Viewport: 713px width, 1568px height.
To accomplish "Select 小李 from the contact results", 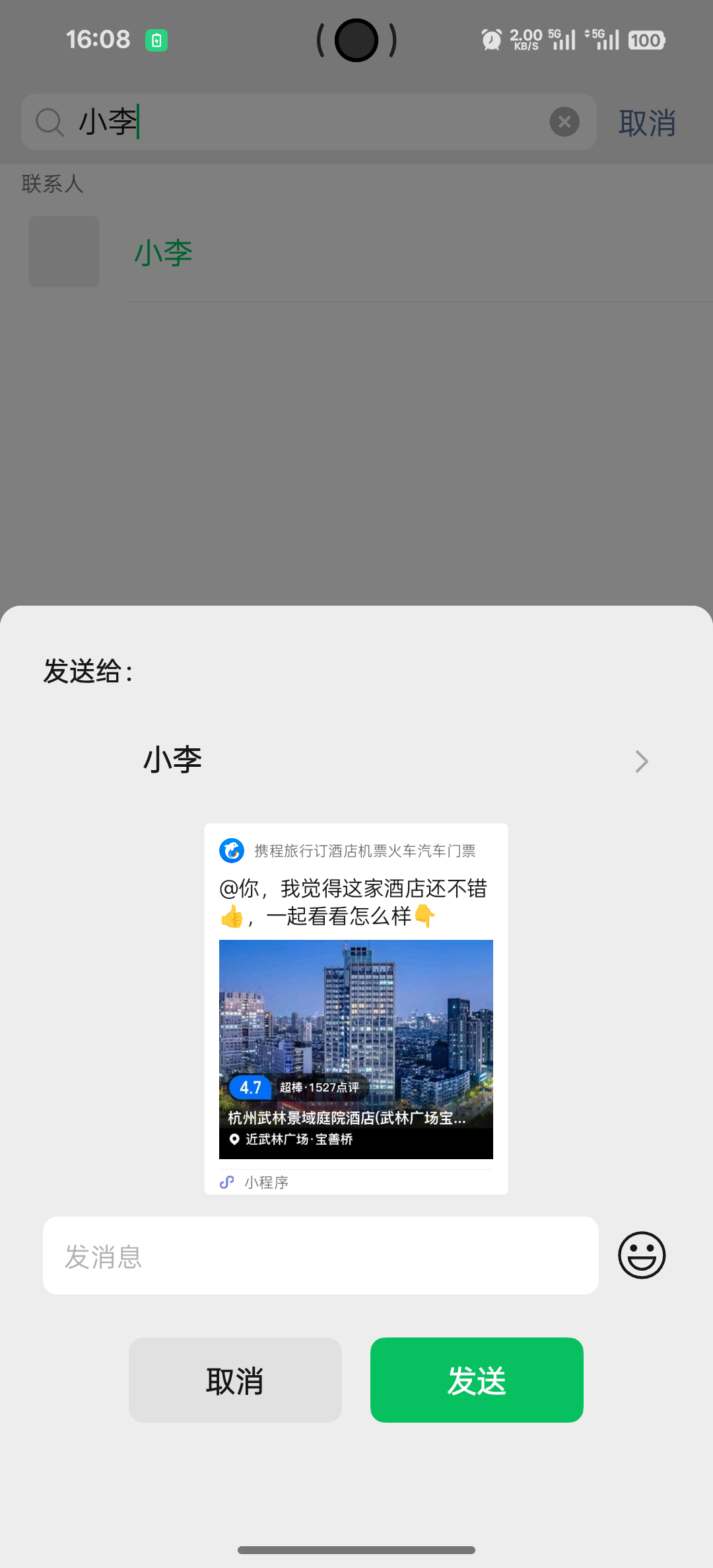I will [x=163, y=252].
